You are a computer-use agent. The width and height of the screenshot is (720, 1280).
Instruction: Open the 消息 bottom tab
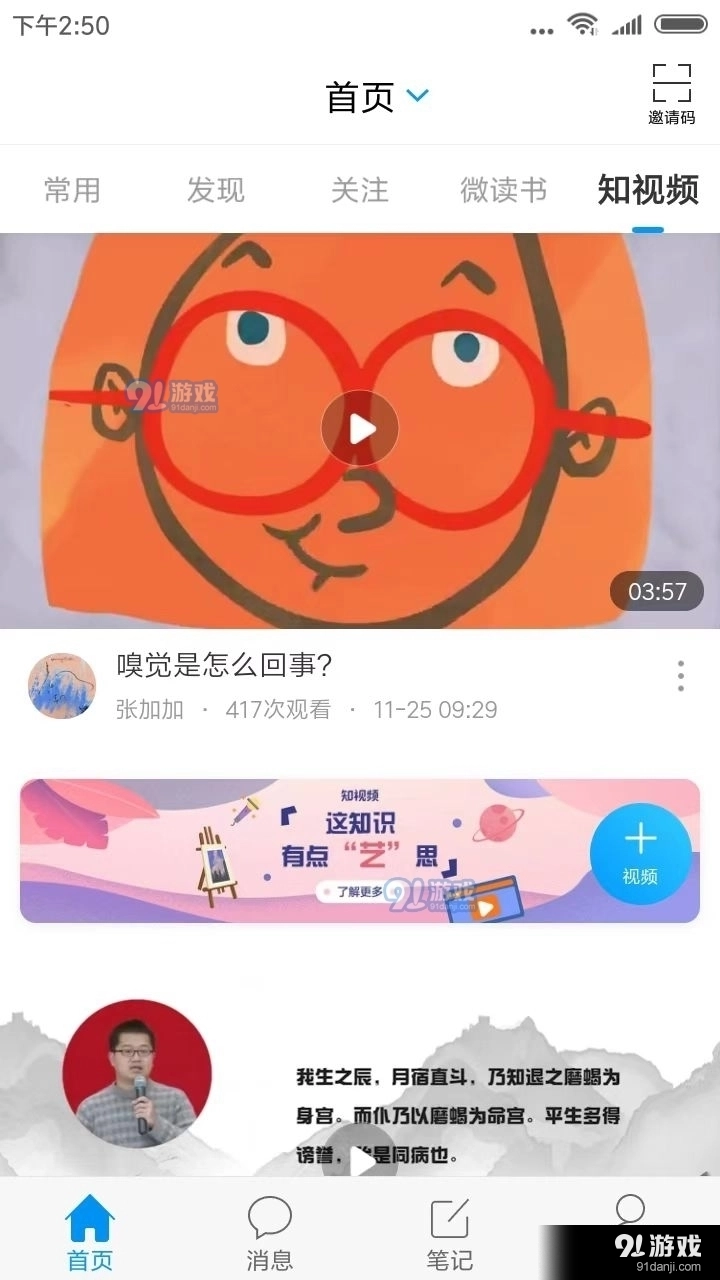point(269,1232)
